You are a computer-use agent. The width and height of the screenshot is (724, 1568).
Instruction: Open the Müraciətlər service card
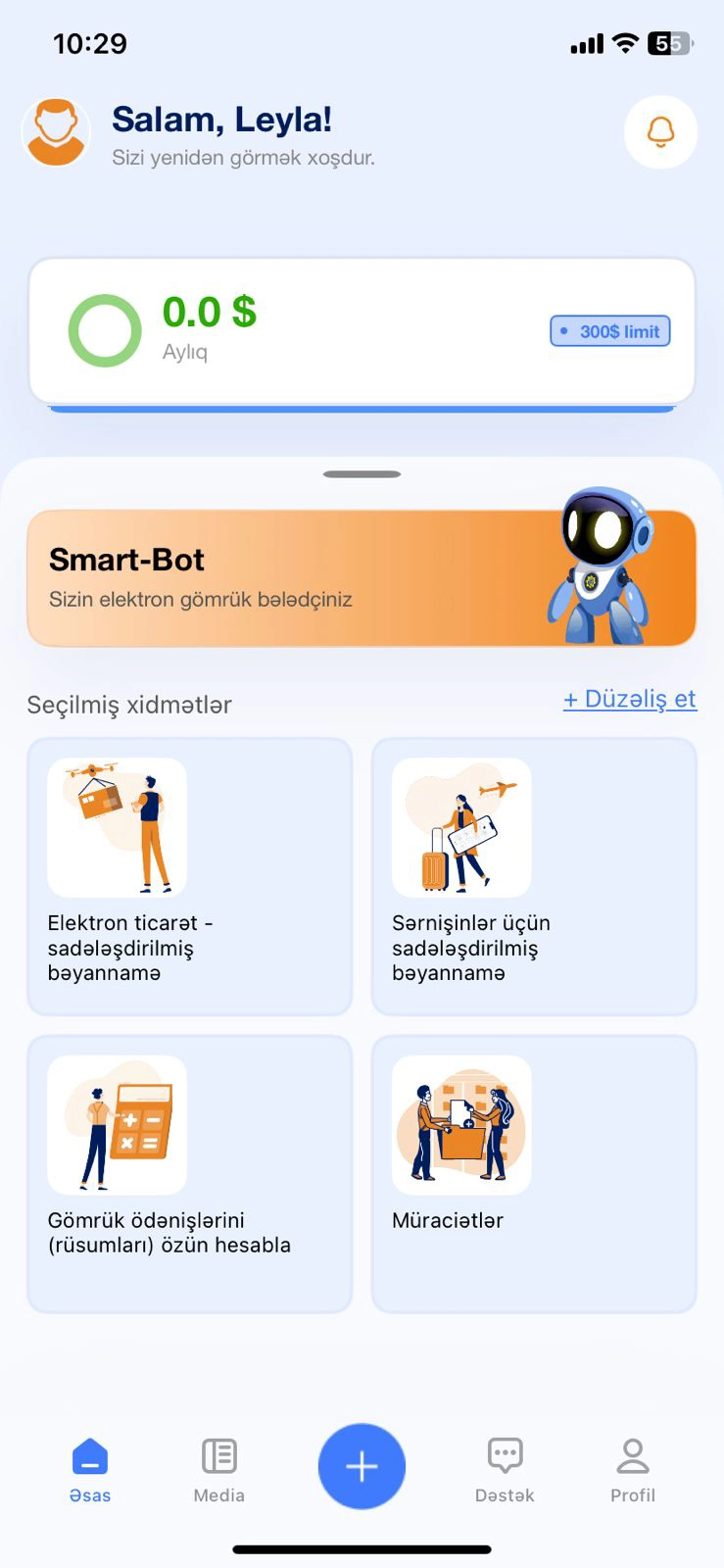[x=534, y=1173]
